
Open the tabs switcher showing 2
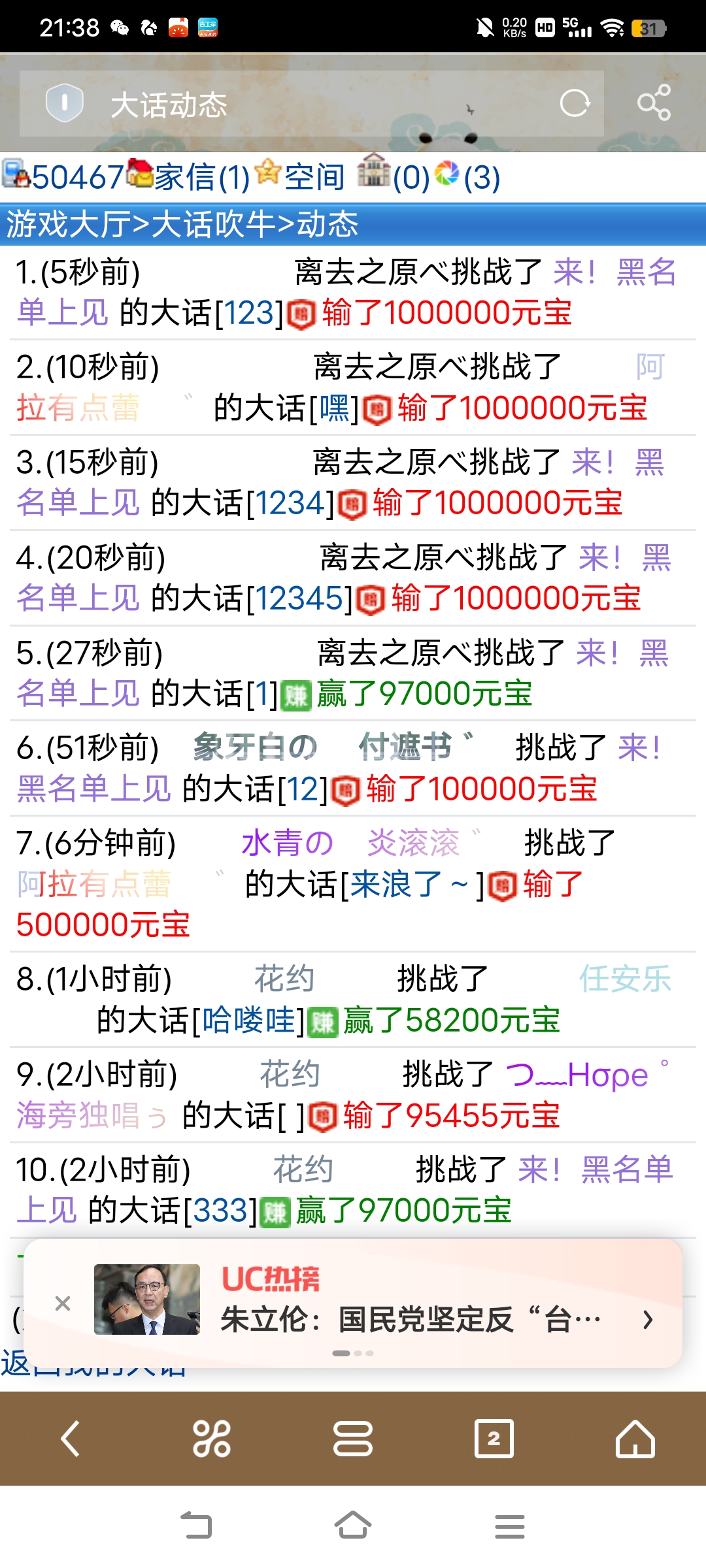[494, 1439]
